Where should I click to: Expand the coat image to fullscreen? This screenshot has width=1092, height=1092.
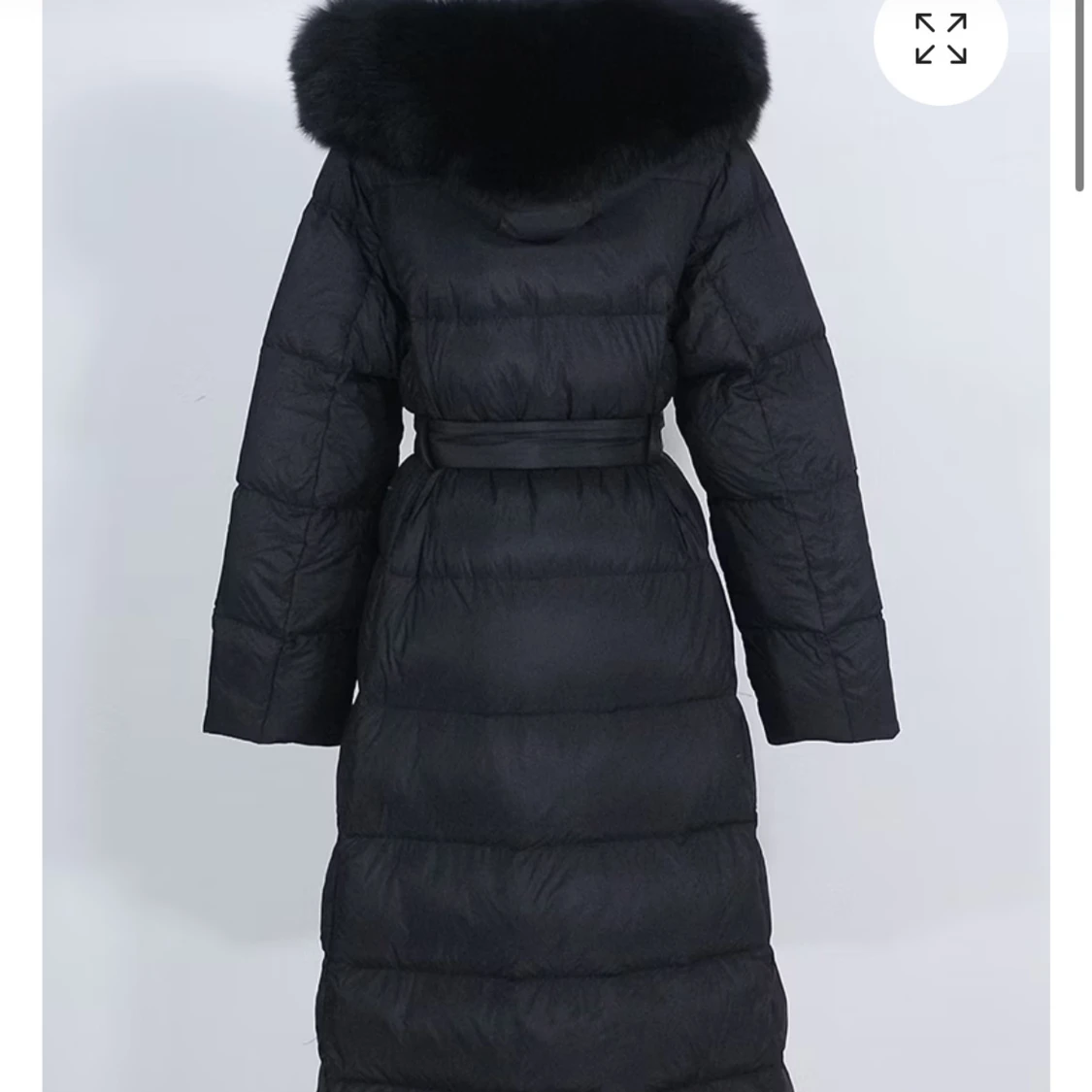pos(940,39)
